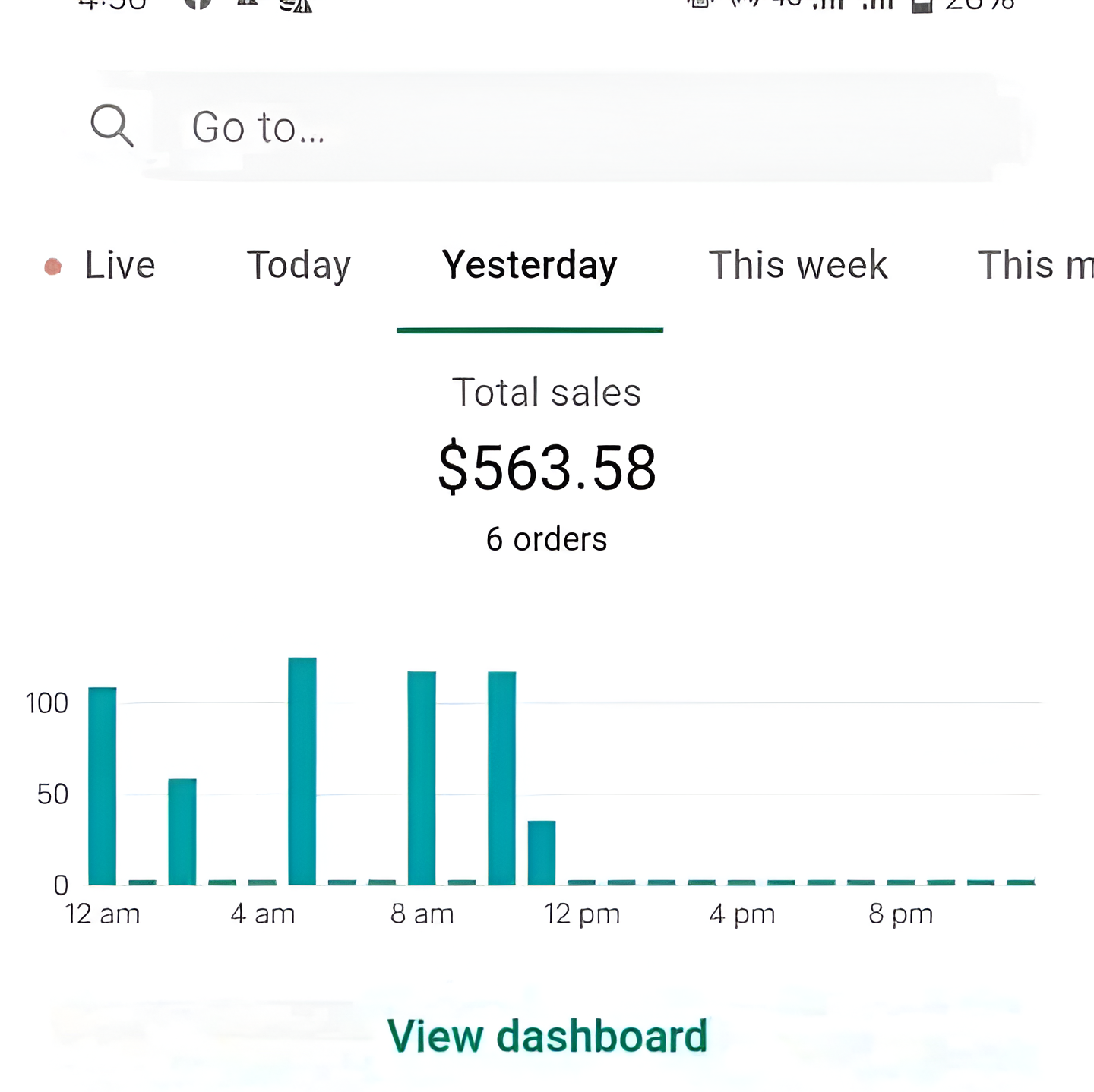Select the Today tab
This screenshot has height=1092, width=1094.
click(x=299, y=265)
